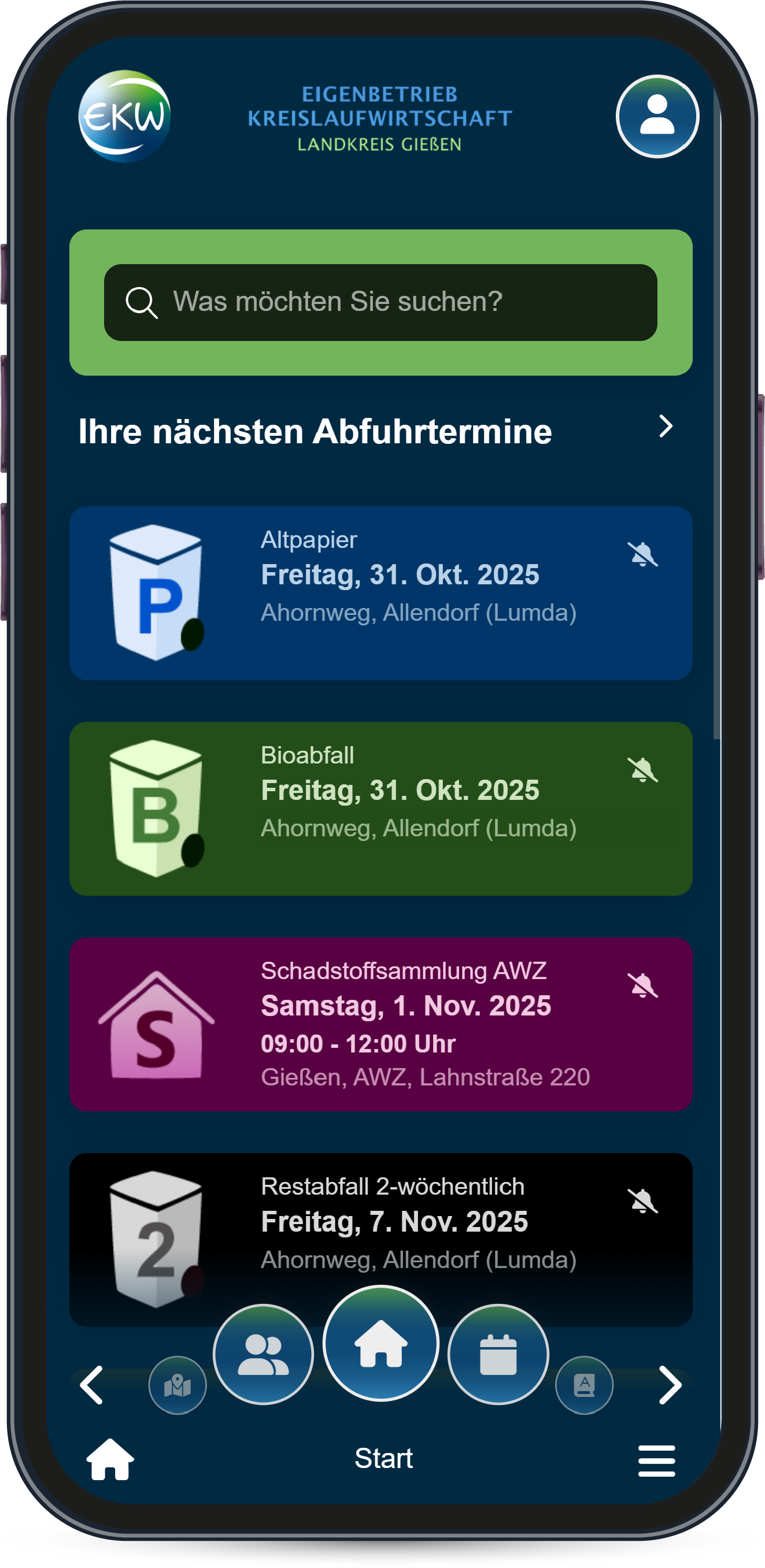Open the A-book dictionary carousel icon
Screen dimensions: 765x1568
(x=584, y=1385)
